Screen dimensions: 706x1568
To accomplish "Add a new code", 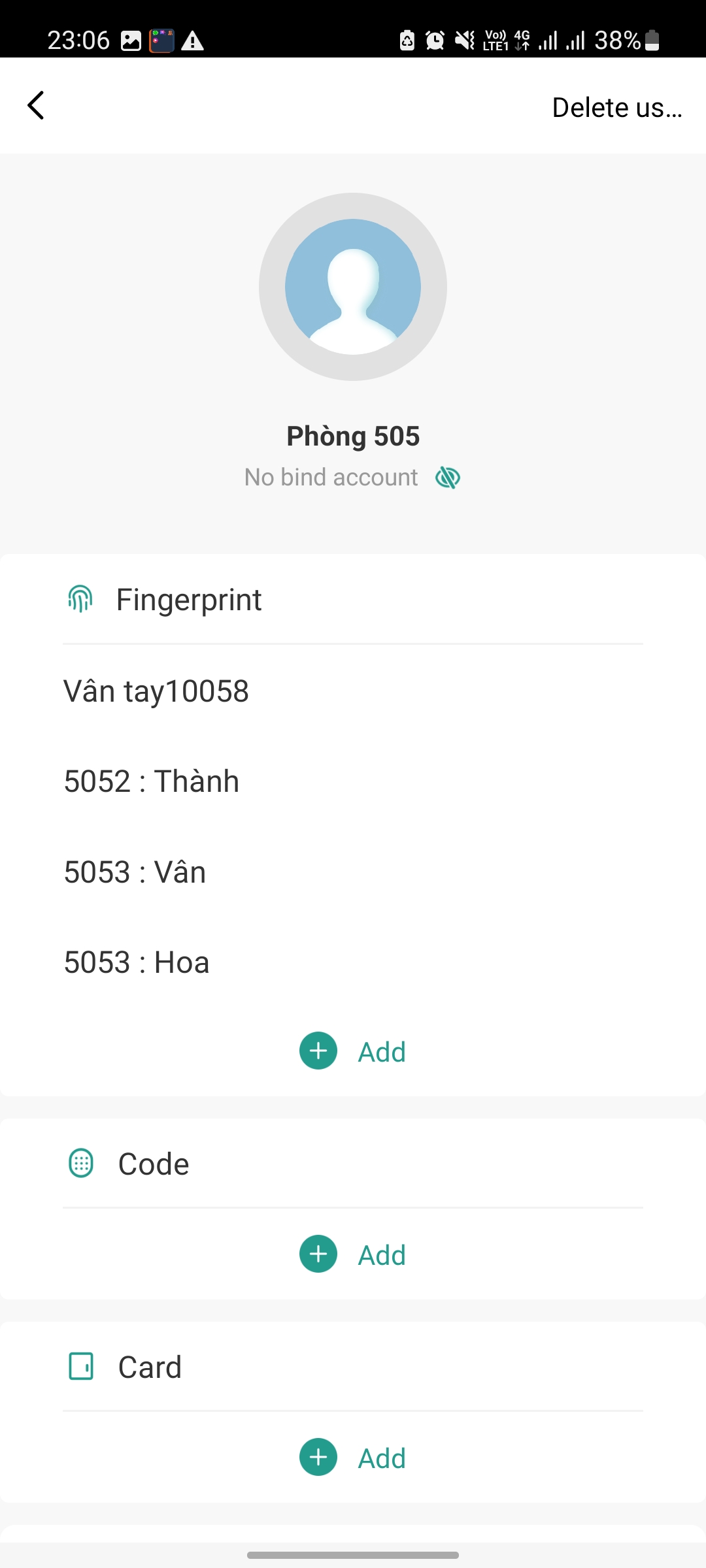I will click(353, 1254).
